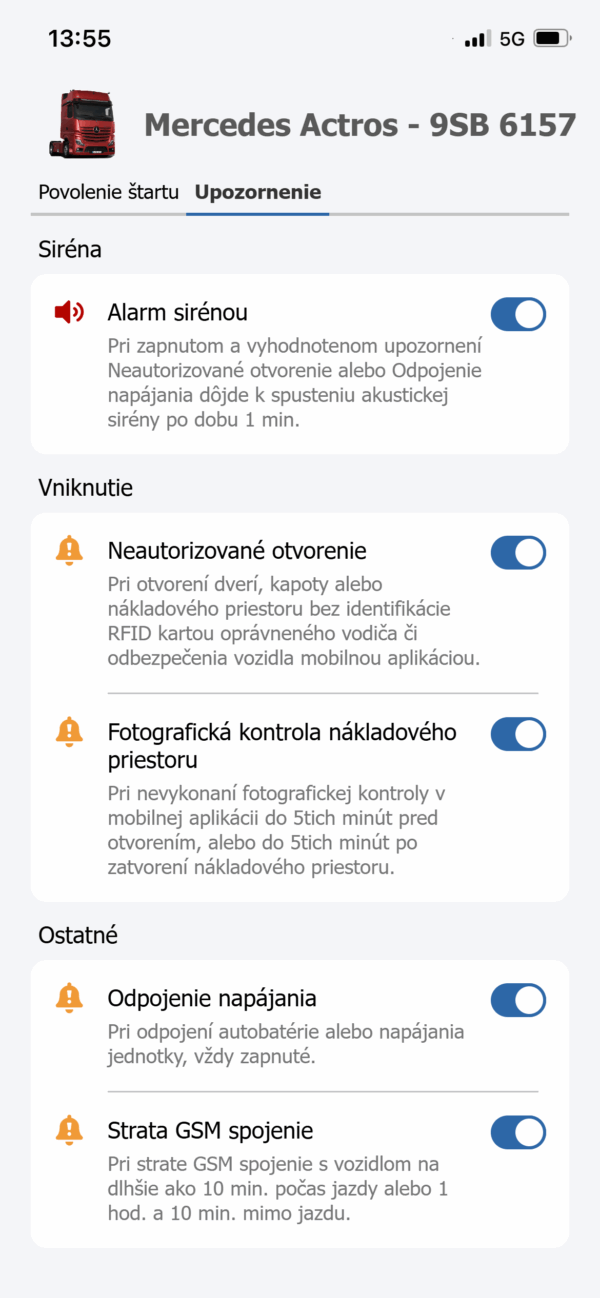Turn off Strata GSM spojenie alert
Image resolution: width=600 pixels, height=1298 pixels.
coord(518,1132)
